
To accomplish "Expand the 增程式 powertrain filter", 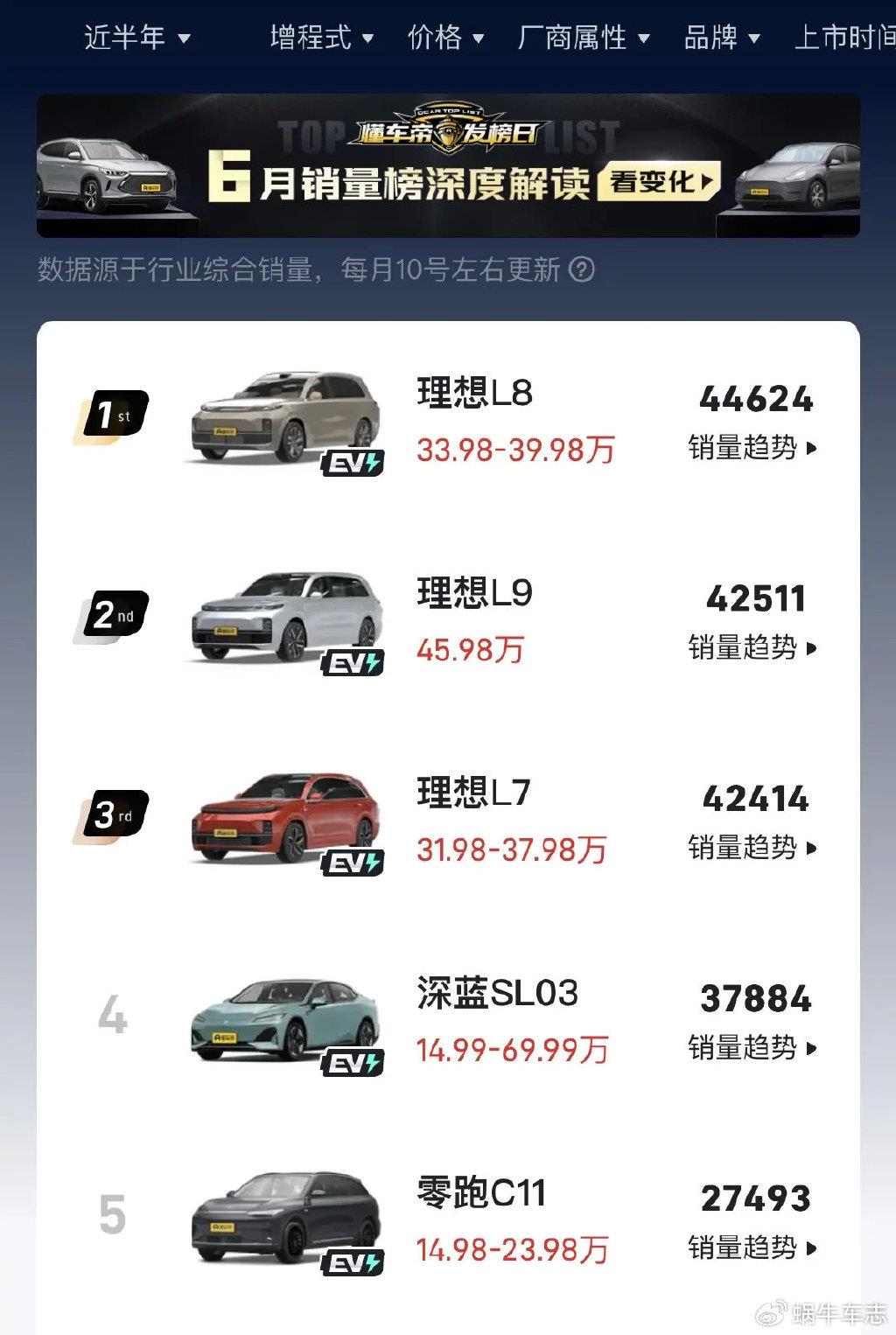I will pyautogui.click(x=321, y=38).
